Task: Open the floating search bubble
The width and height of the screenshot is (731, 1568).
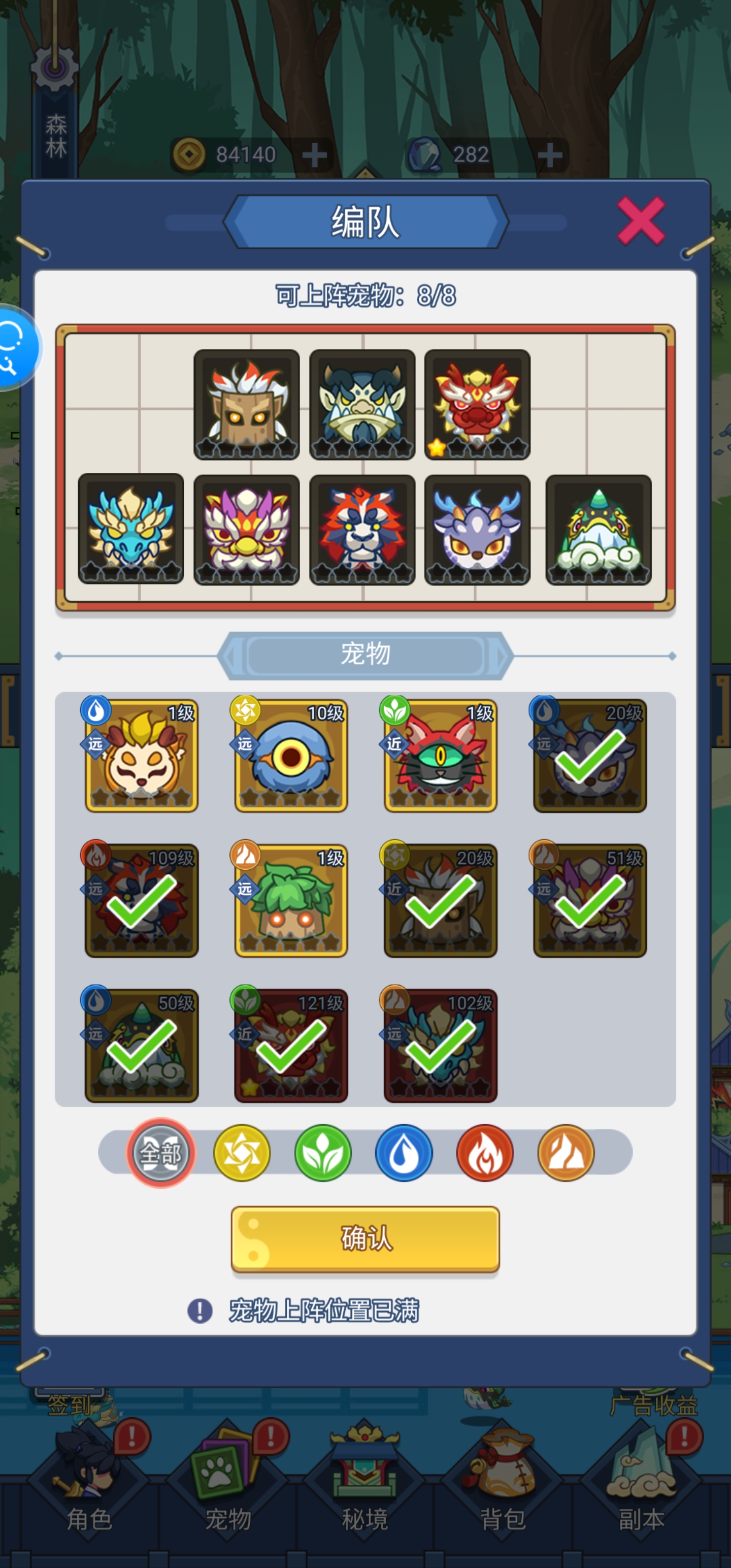Action: click(17, 347)
